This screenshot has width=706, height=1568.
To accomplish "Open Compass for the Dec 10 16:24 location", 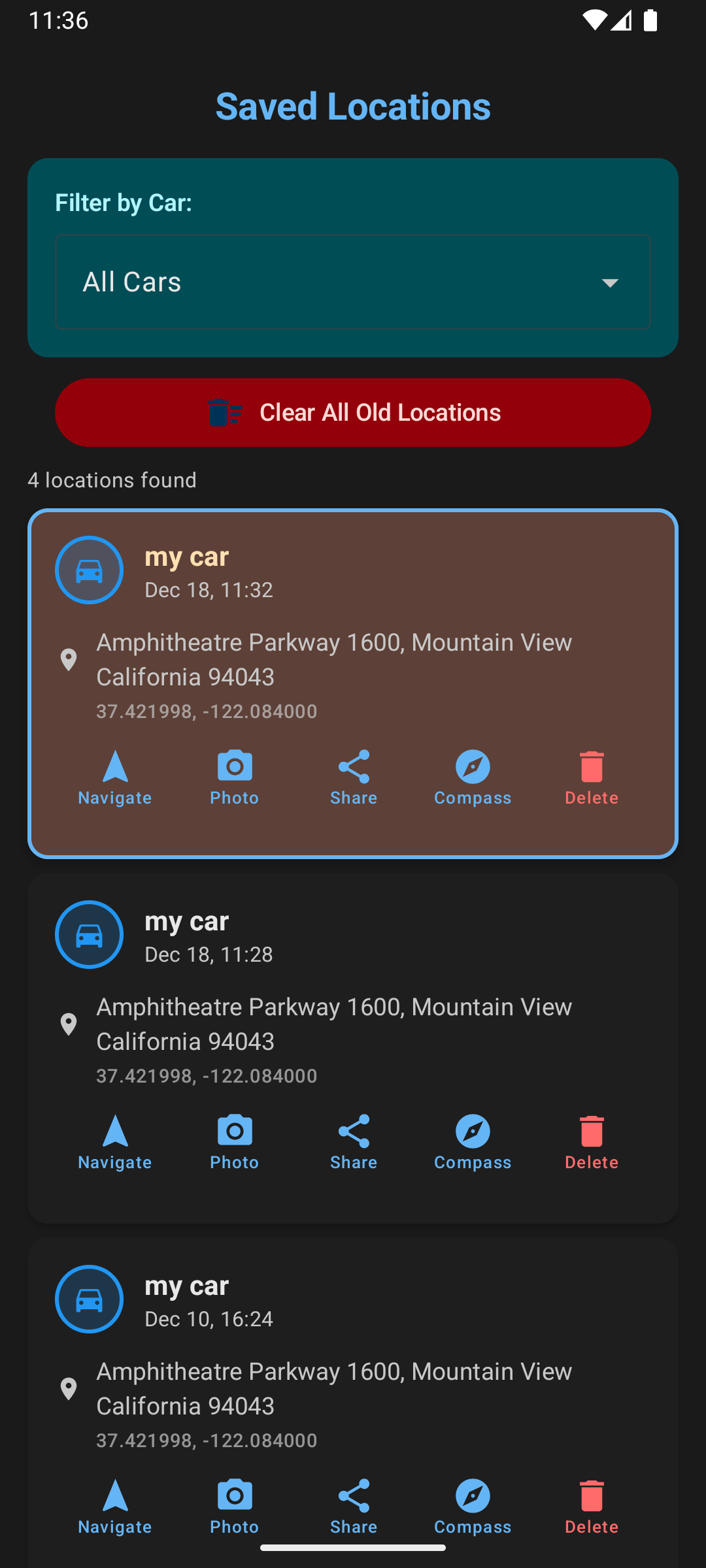I will click(473, 1506).
